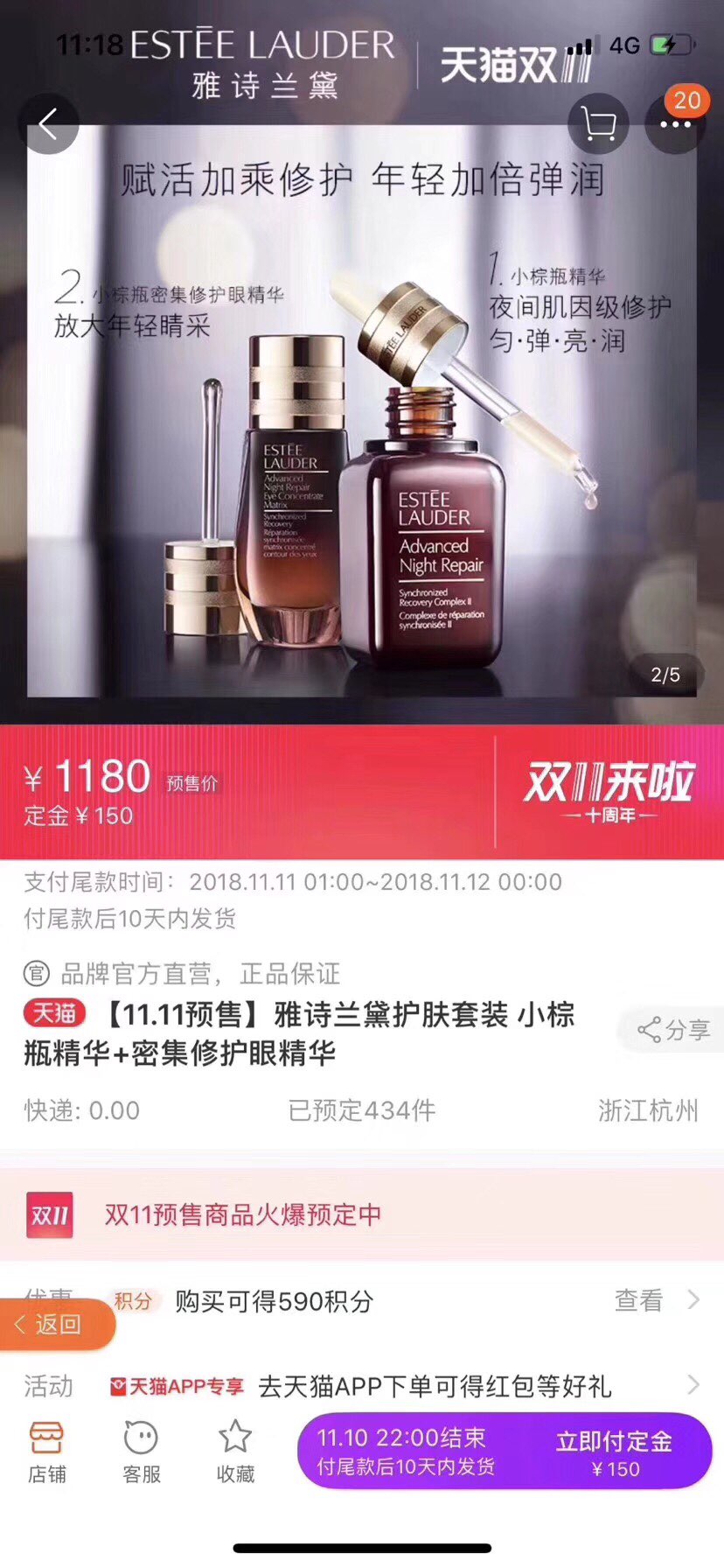This screenshot has width=724, height=1568.
Task: Contact 客服 customer service
Action: pyautogui.click(x=141, y=1452)
